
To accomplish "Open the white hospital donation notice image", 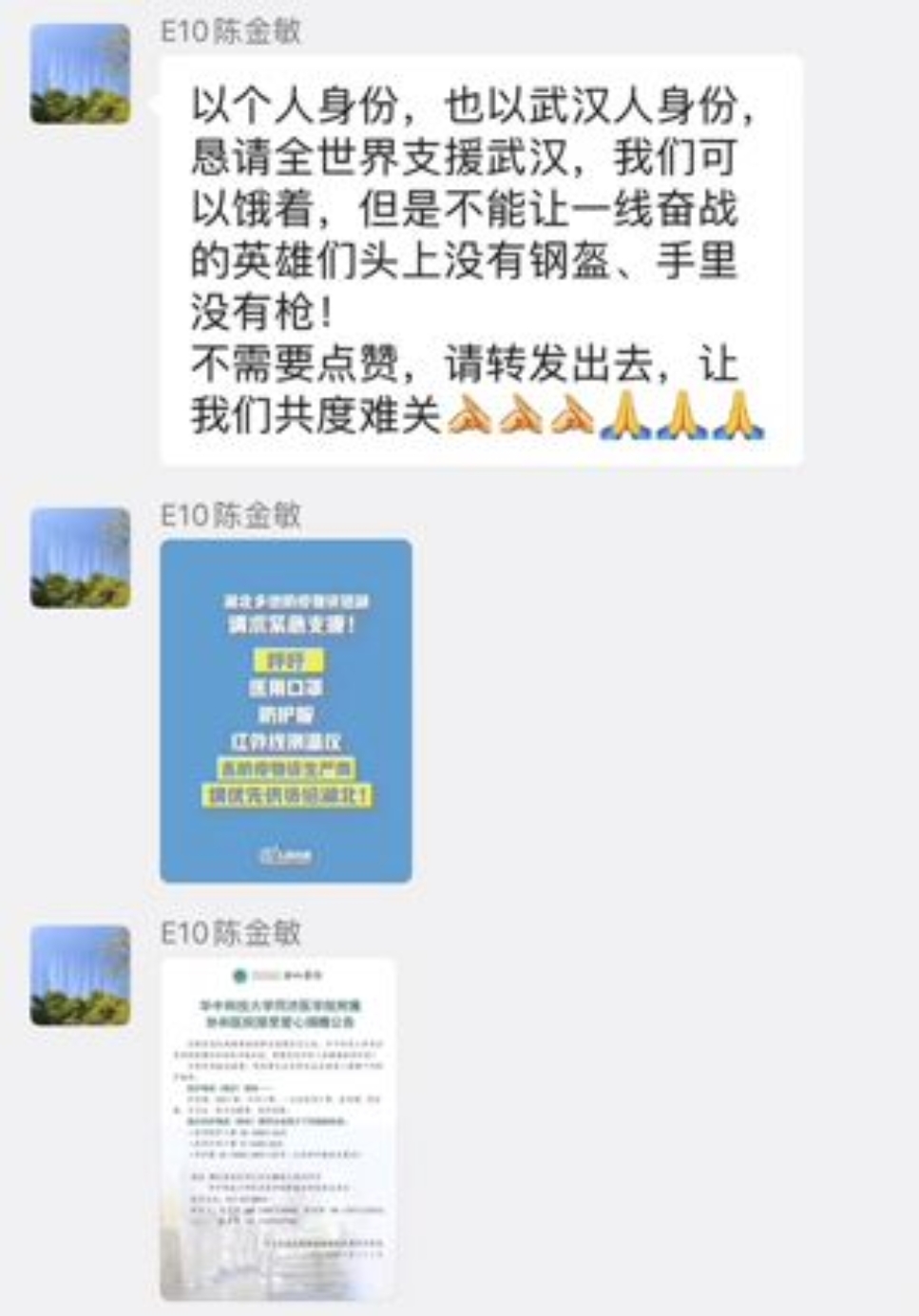I will tap(278, 1130).
